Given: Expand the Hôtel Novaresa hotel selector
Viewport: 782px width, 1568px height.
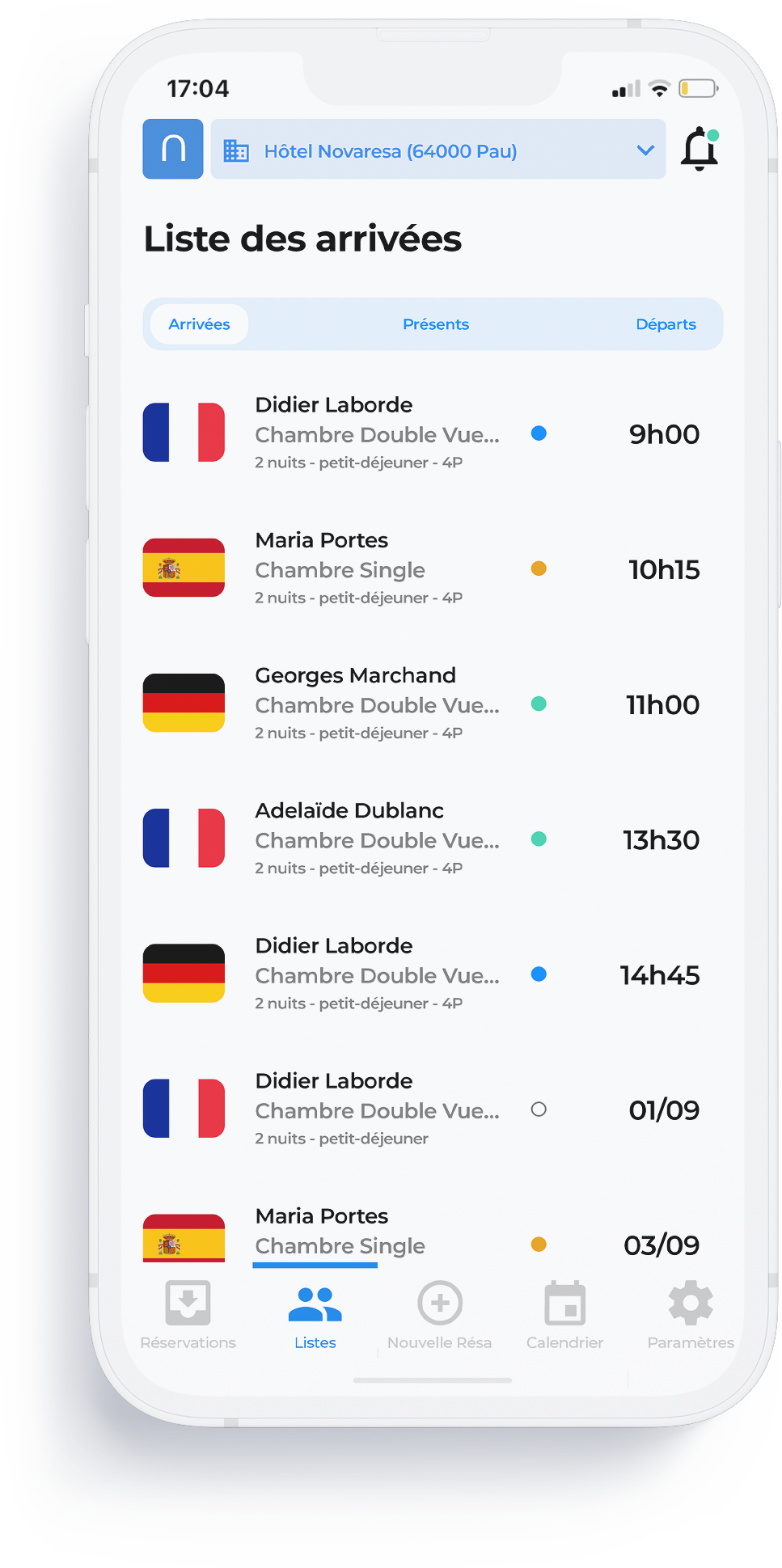Looking at the screenshot, I should (437, 150).
